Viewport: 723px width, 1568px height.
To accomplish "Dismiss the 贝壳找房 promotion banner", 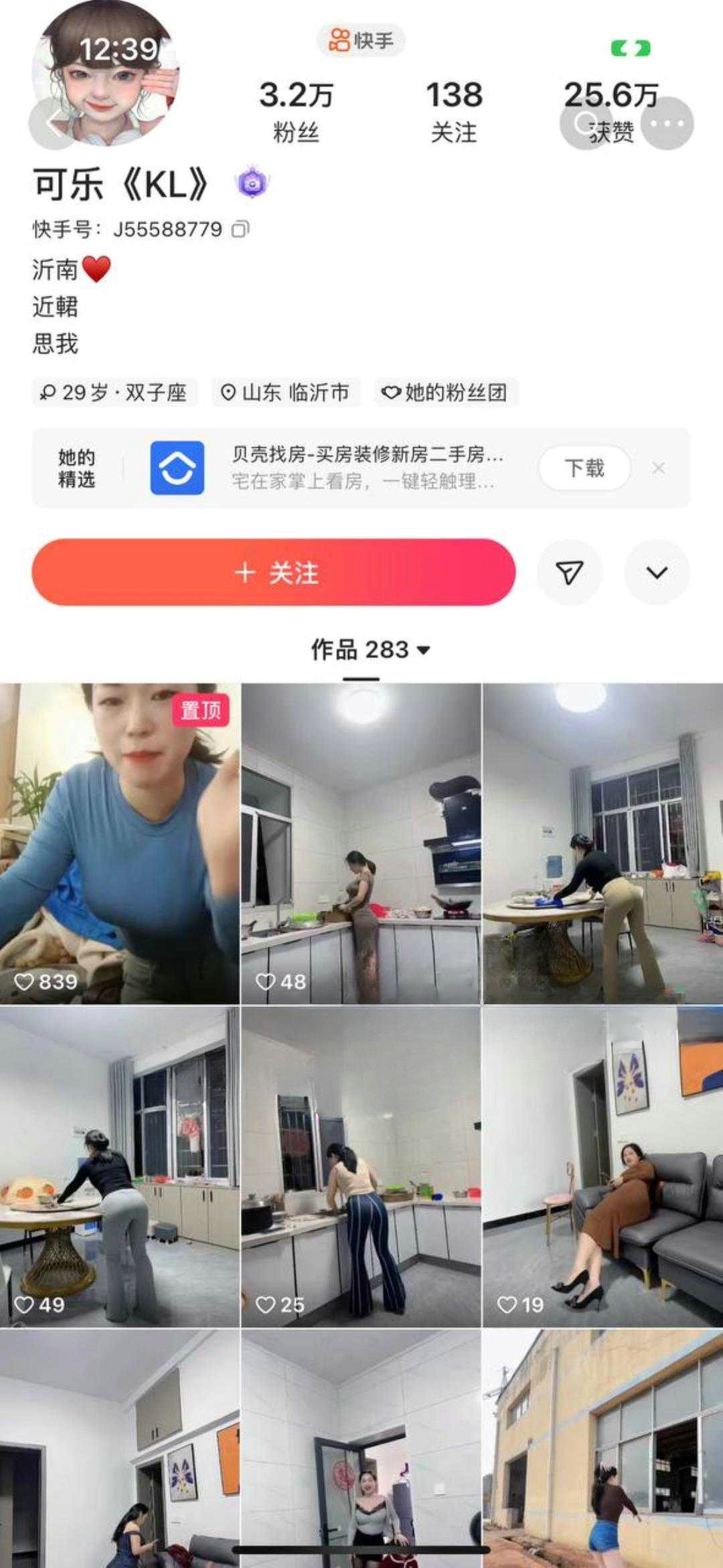I will [658, 468].
